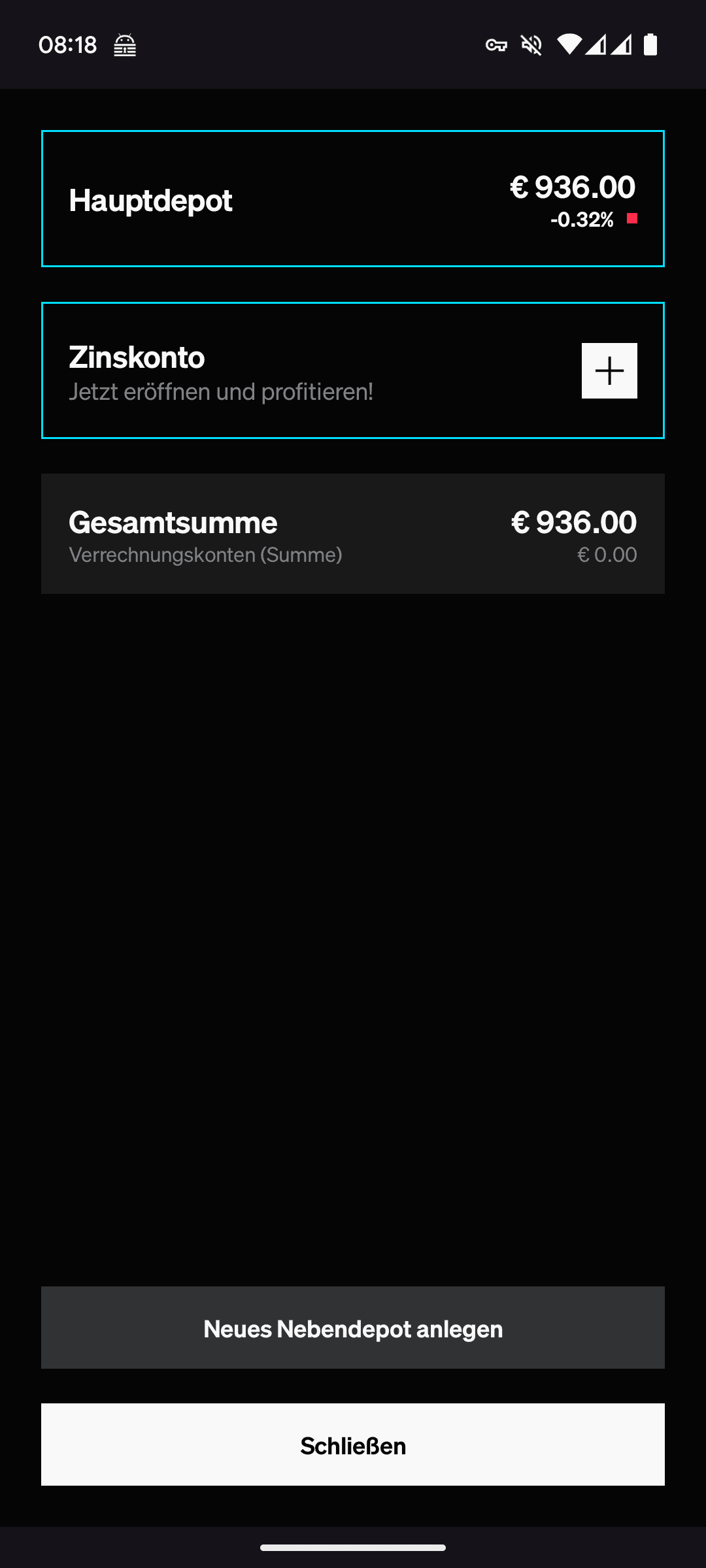Tap the plus icon to open Zinskonto
This screenshot has width=706, height=1568.
tap(609, 370)
